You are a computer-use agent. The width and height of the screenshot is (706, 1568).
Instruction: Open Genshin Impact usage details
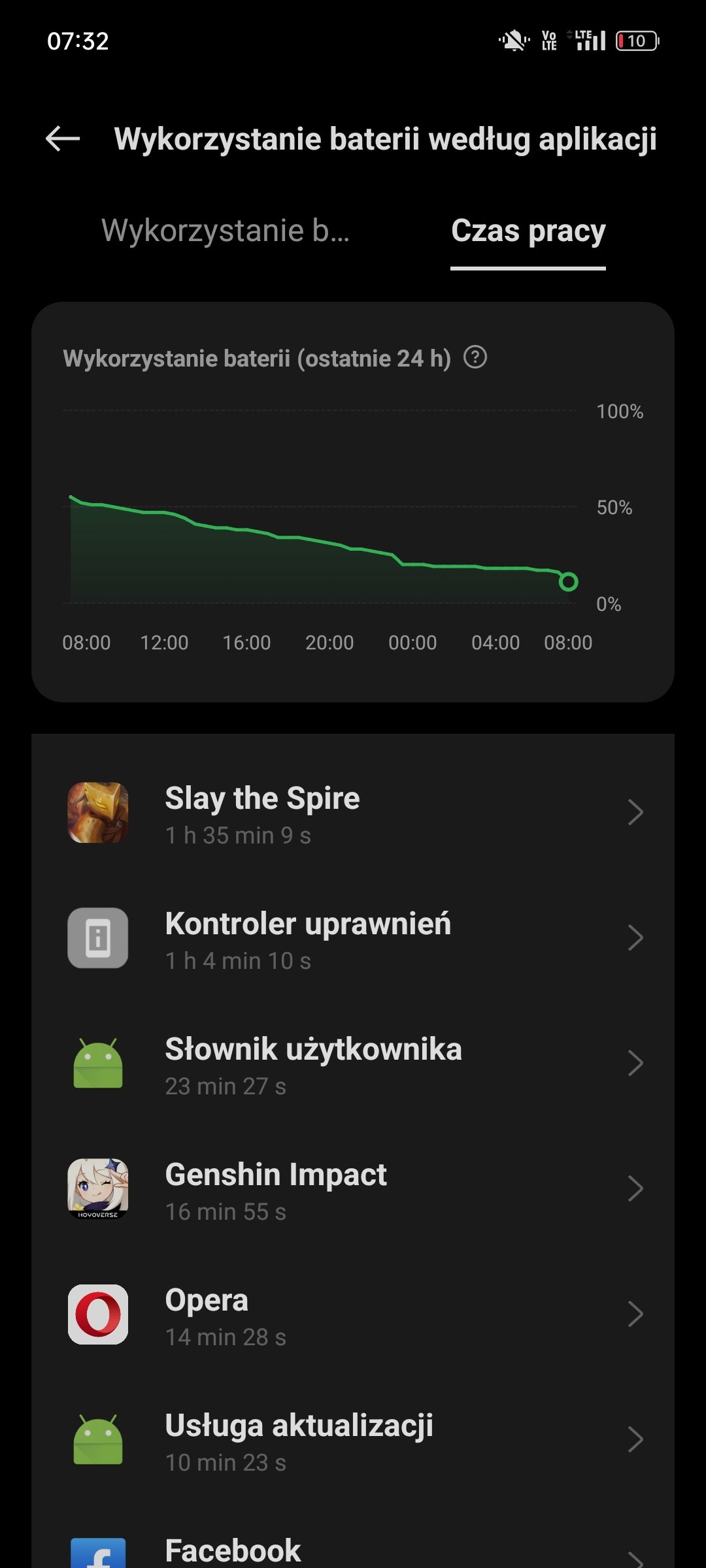(x=353, y=1189)
